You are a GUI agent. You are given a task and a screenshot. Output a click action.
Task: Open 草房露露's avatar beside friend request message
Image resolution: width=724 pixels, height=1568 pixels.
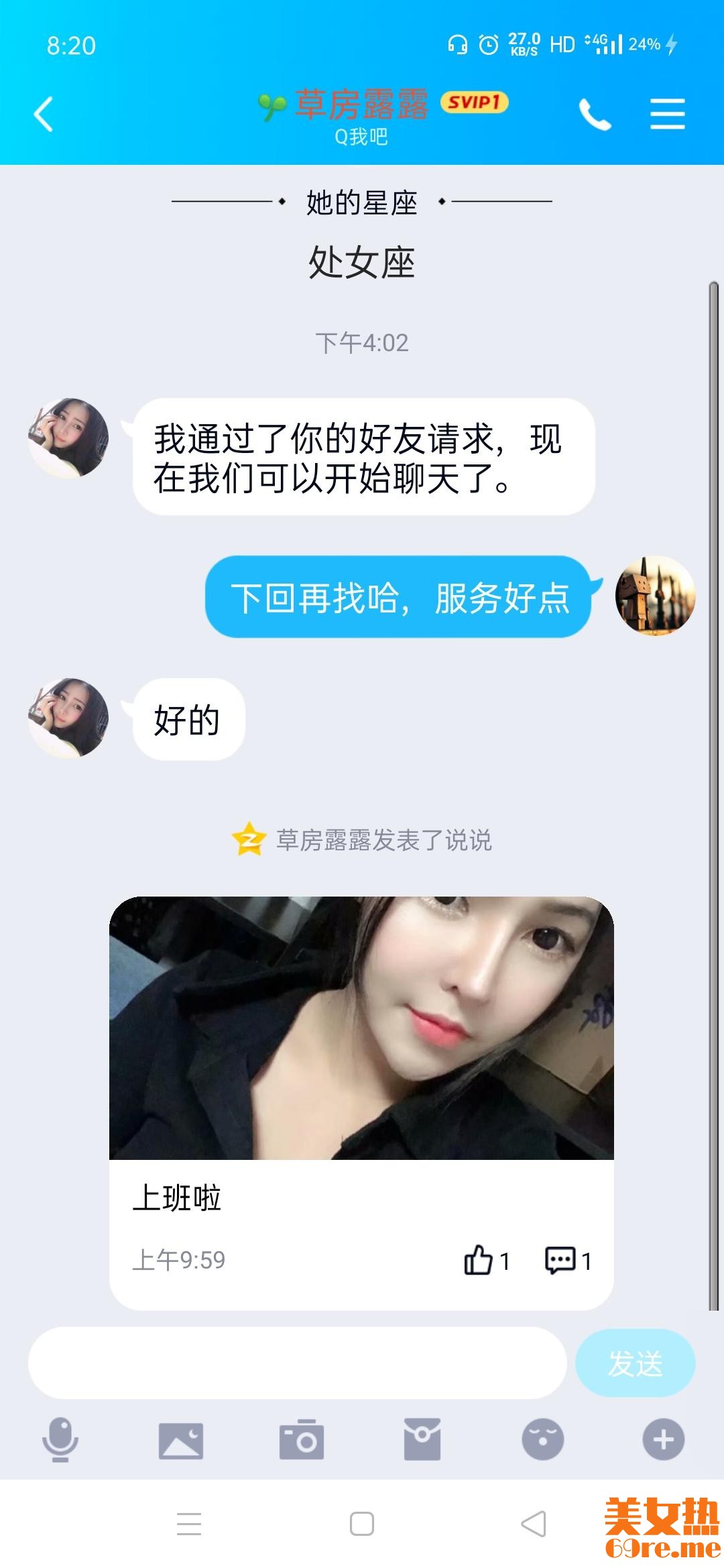68,438
